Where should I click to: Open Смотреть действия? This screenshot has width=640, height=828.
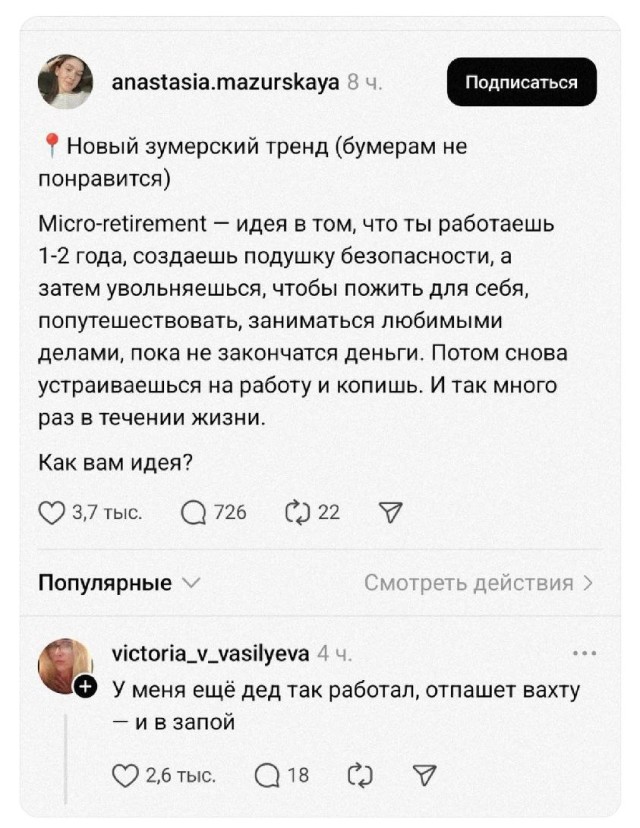[x=478, y=583]
